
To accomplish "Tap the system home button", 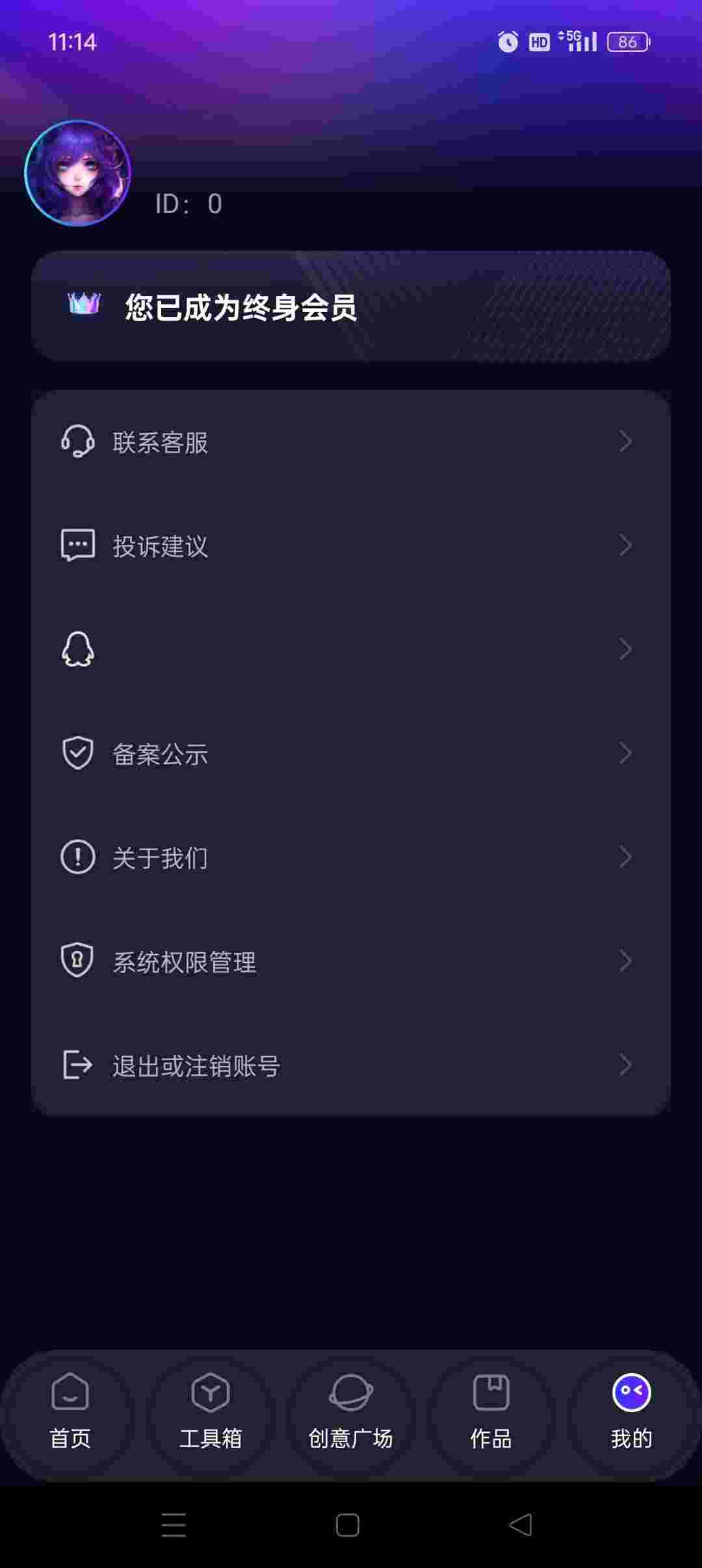I will point(348,1525).
